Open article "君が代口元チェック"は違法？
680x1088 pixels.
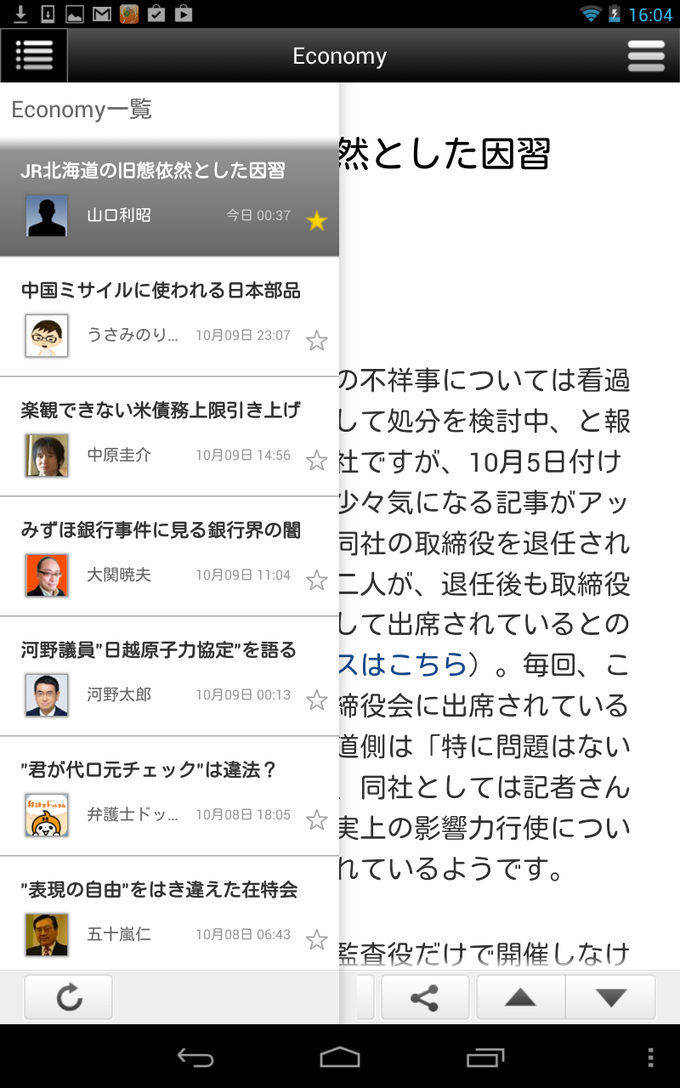tap(148, 771)
